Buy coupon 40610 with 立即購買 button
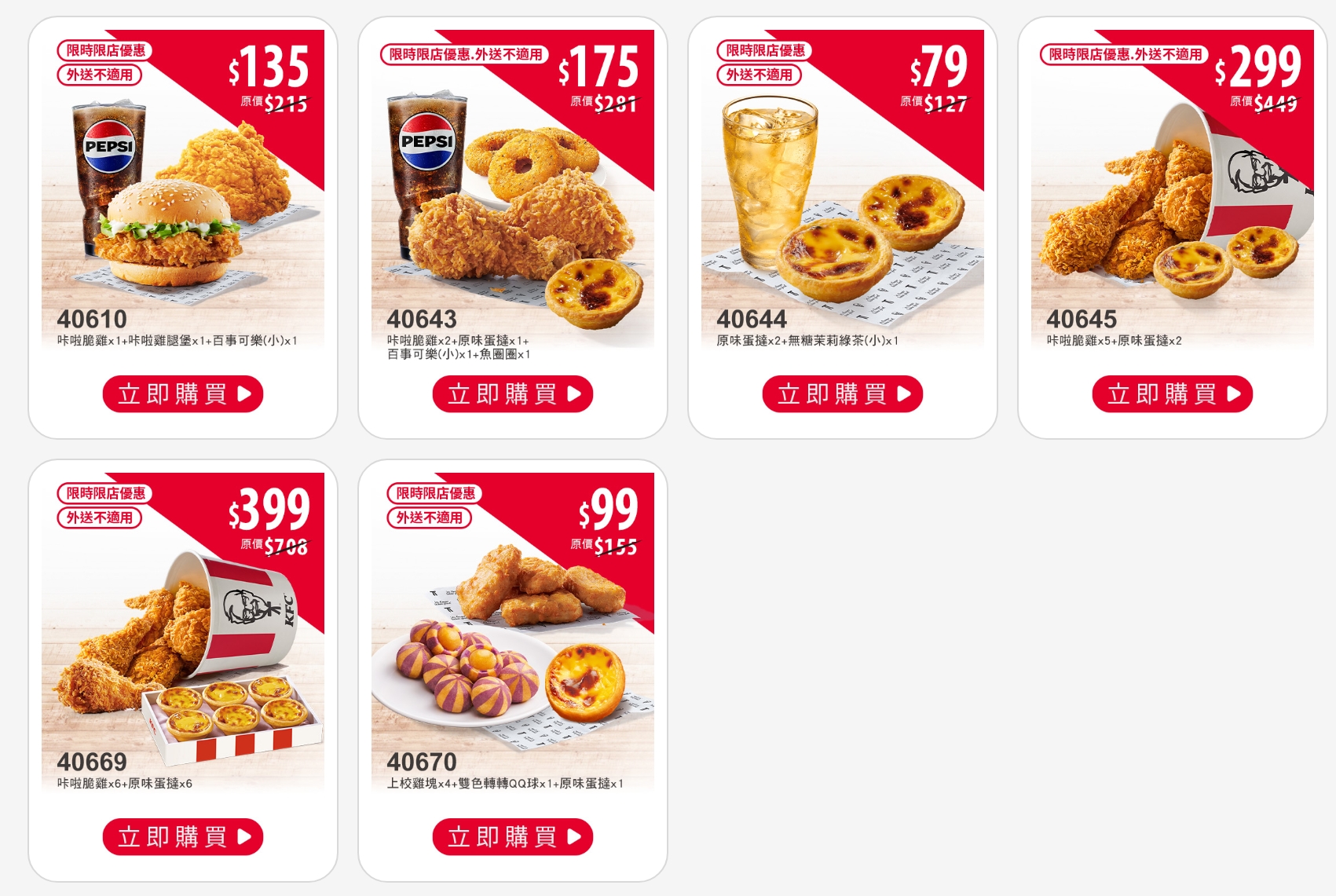Image resolution: width=1336 pixels, height=896 pixels. point(182,393)
